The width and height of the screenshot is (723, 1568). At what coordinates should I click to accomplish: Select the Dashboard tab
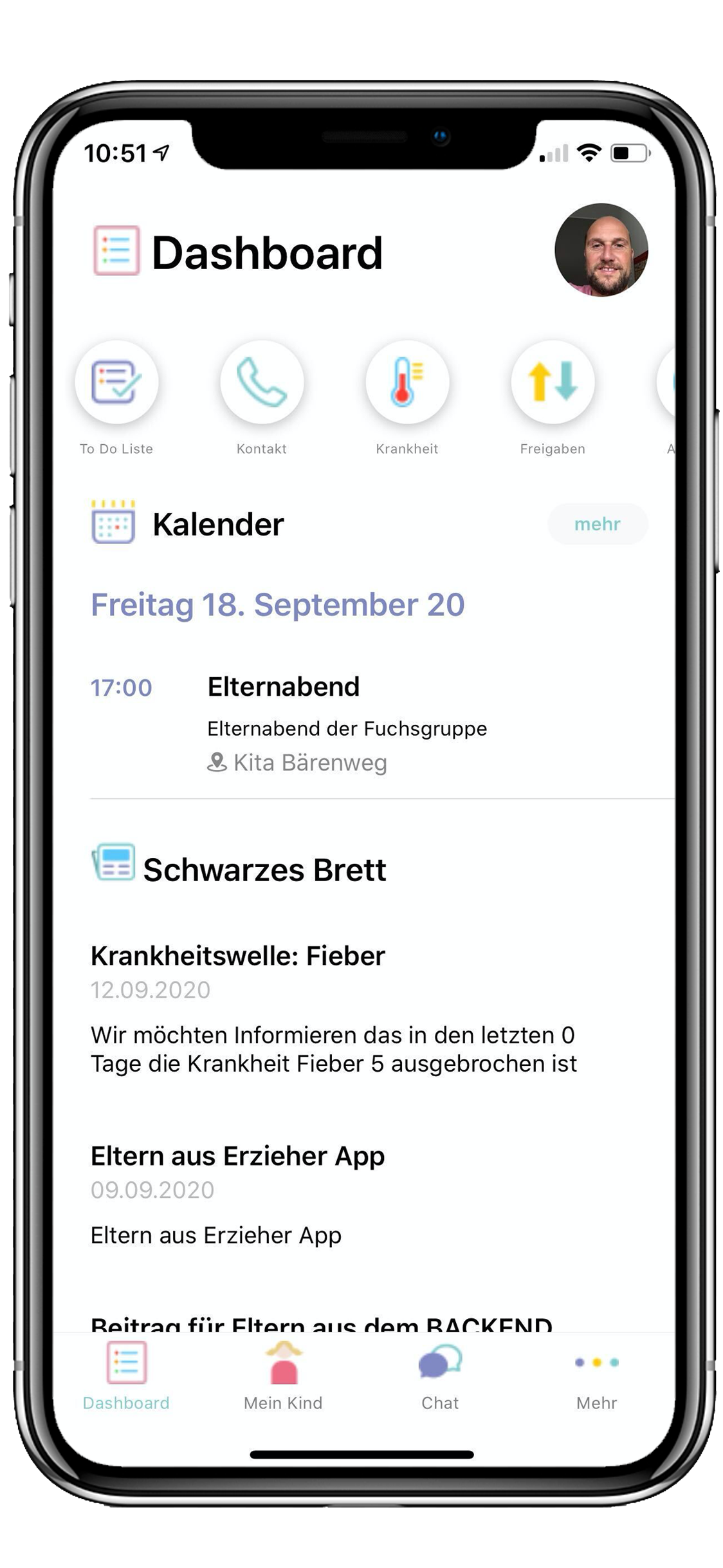coord(126,1375)
